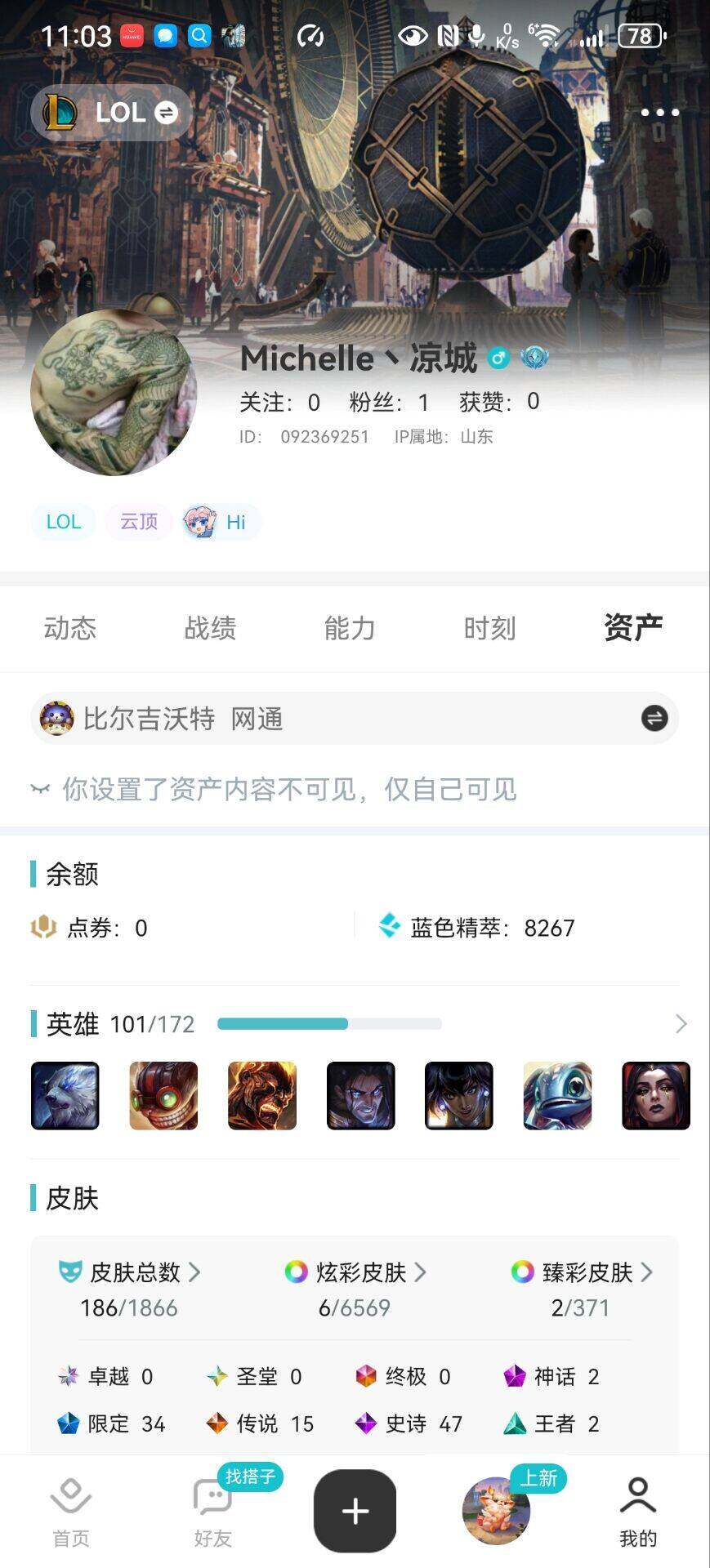Switch to the 我的 tab
Image resolution: width=710 pixels, height=1568 pixels.
coord(638,1512)
